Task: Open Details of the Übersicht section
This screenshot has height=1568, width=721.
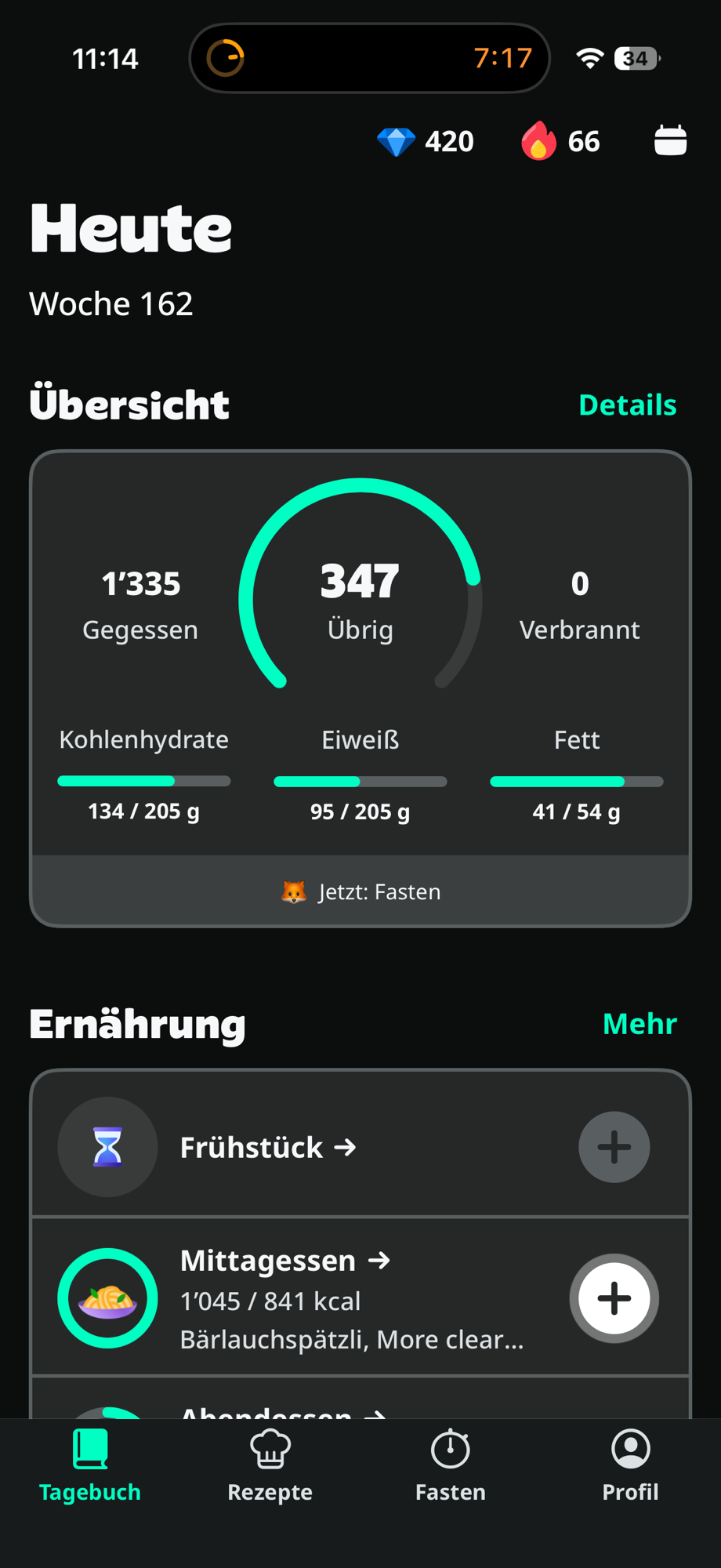Action: (627, 405)
